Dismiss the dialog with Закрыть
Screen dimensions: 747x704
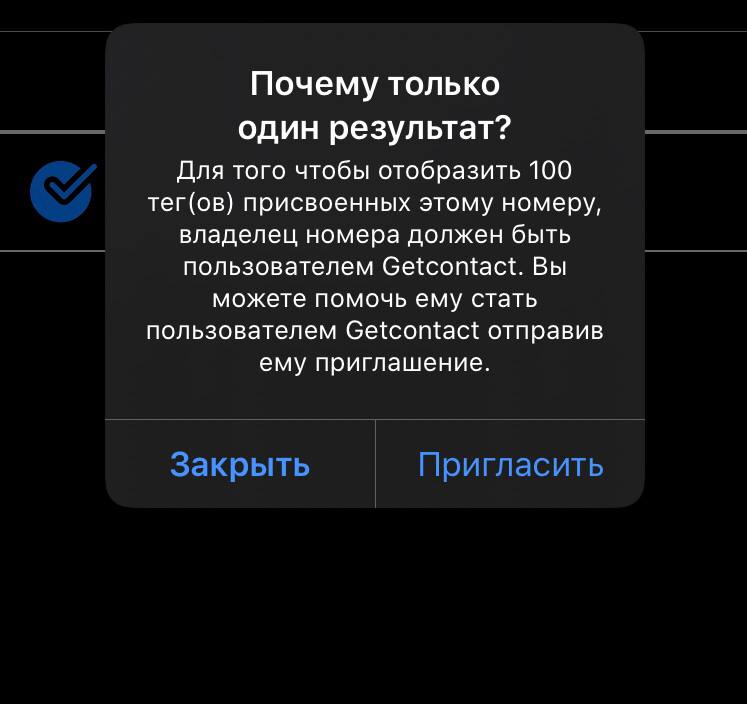(240, 465)
